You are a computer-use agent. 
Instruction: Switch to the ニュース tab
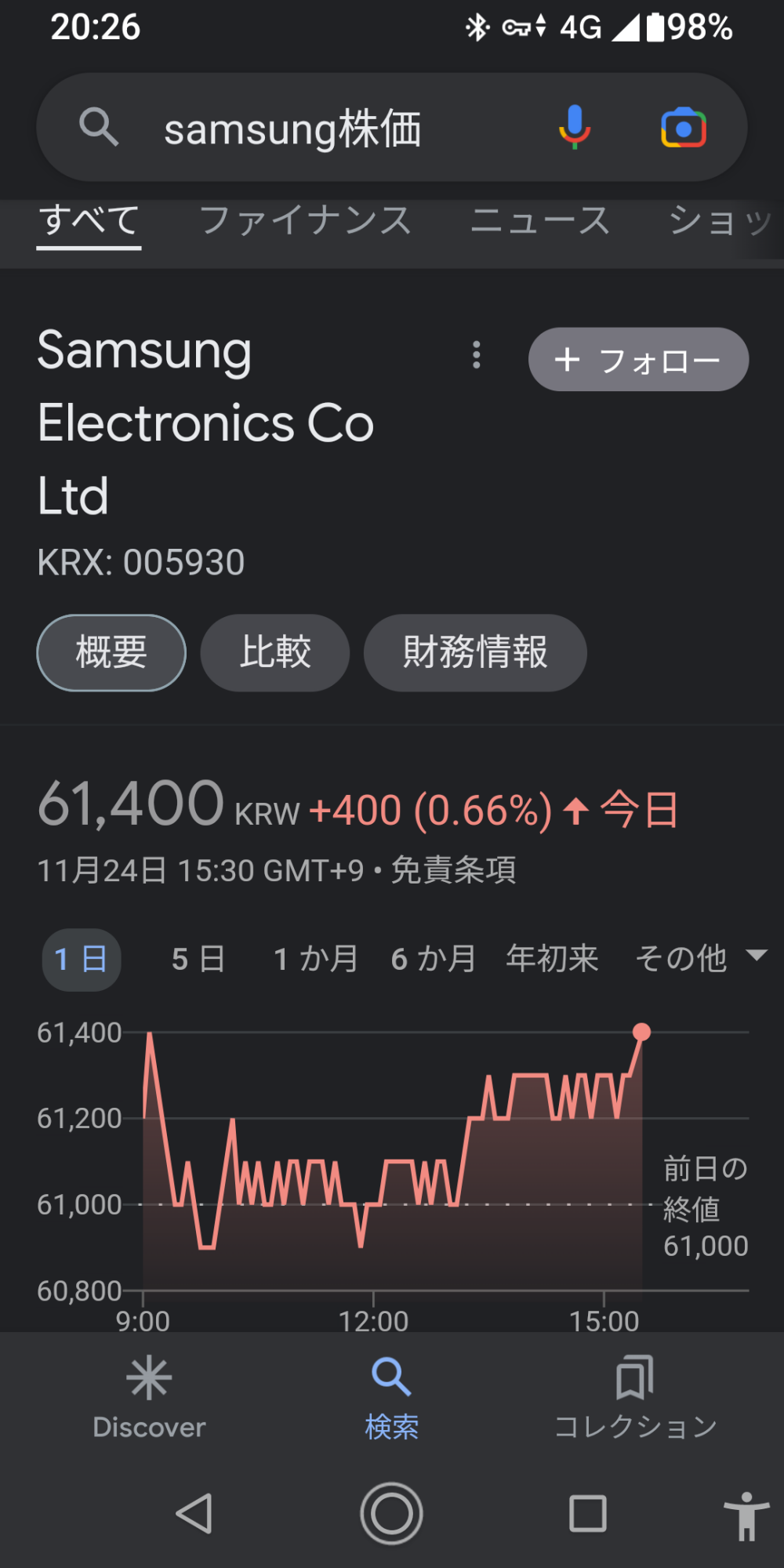click(540, 221)
